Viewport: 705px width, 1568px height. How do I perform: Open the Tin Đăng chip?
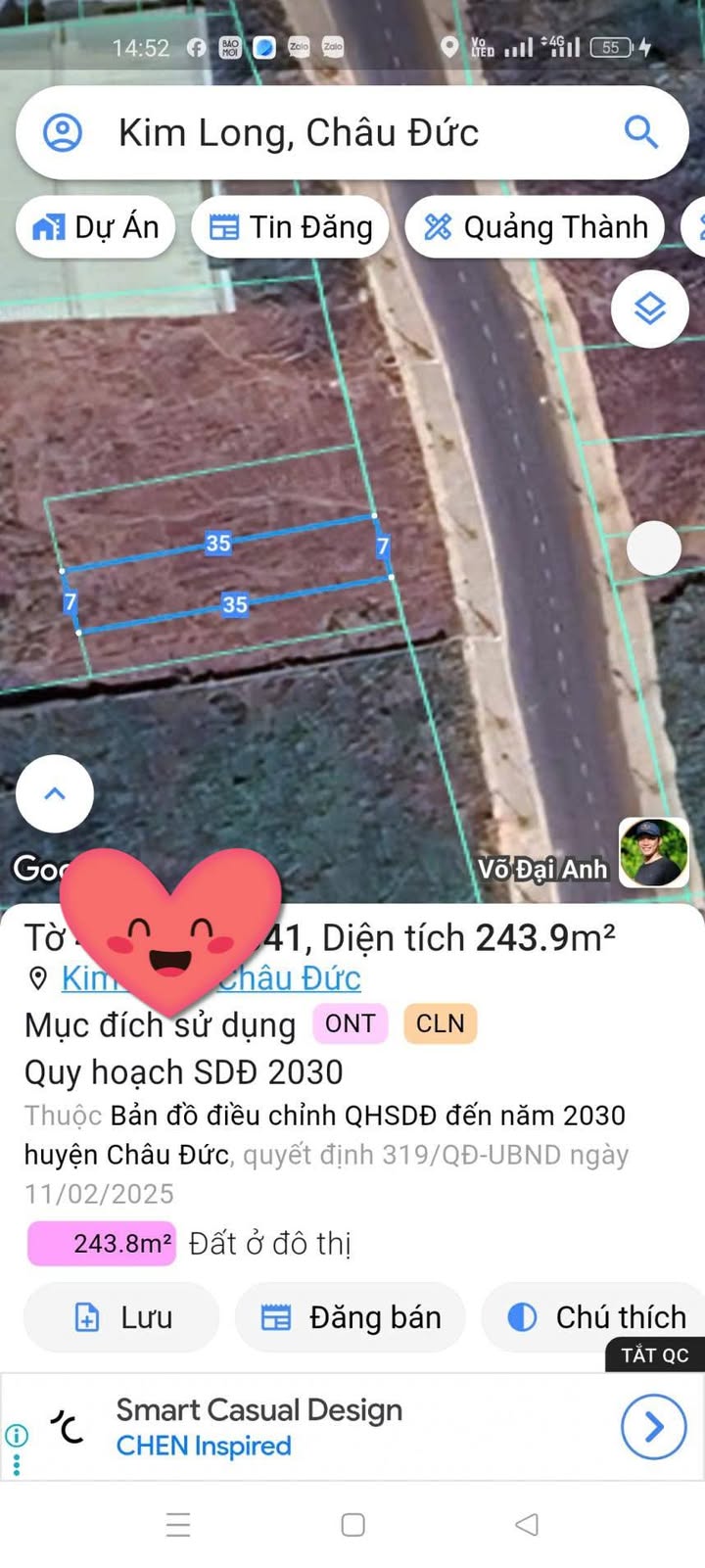(291, 227)
